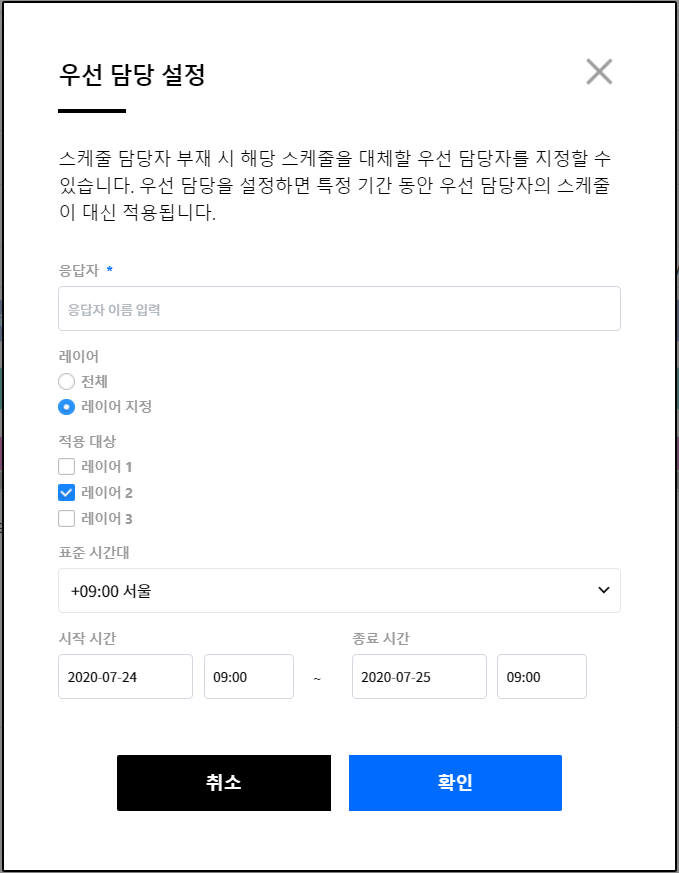679x873 pixels.
Task: Expand the 표준 시간대 dropdown
Action: pos(339,591)
